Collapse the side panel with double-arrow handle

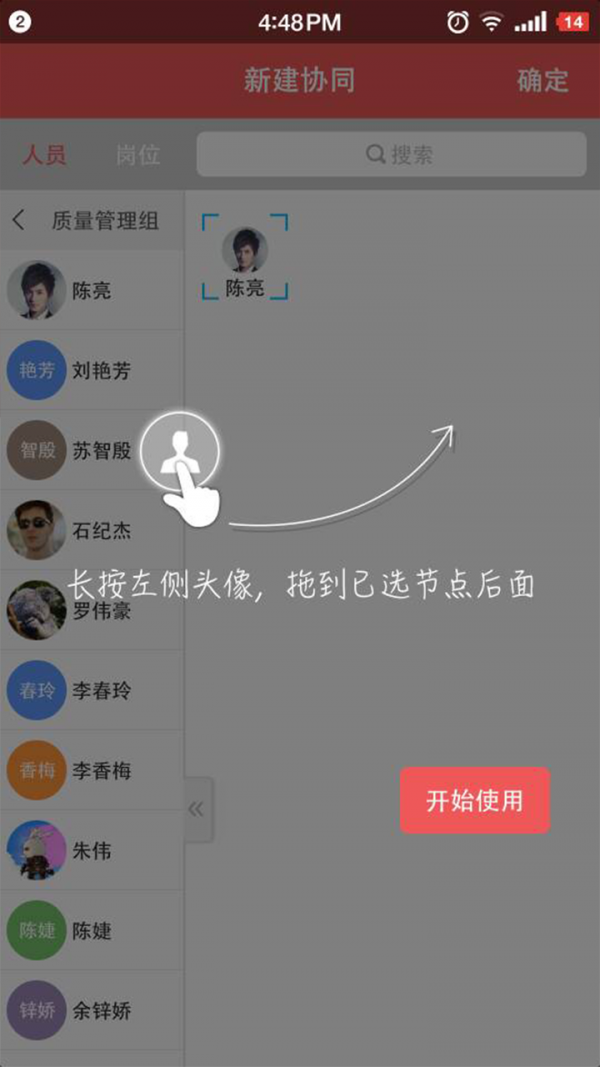197,809
